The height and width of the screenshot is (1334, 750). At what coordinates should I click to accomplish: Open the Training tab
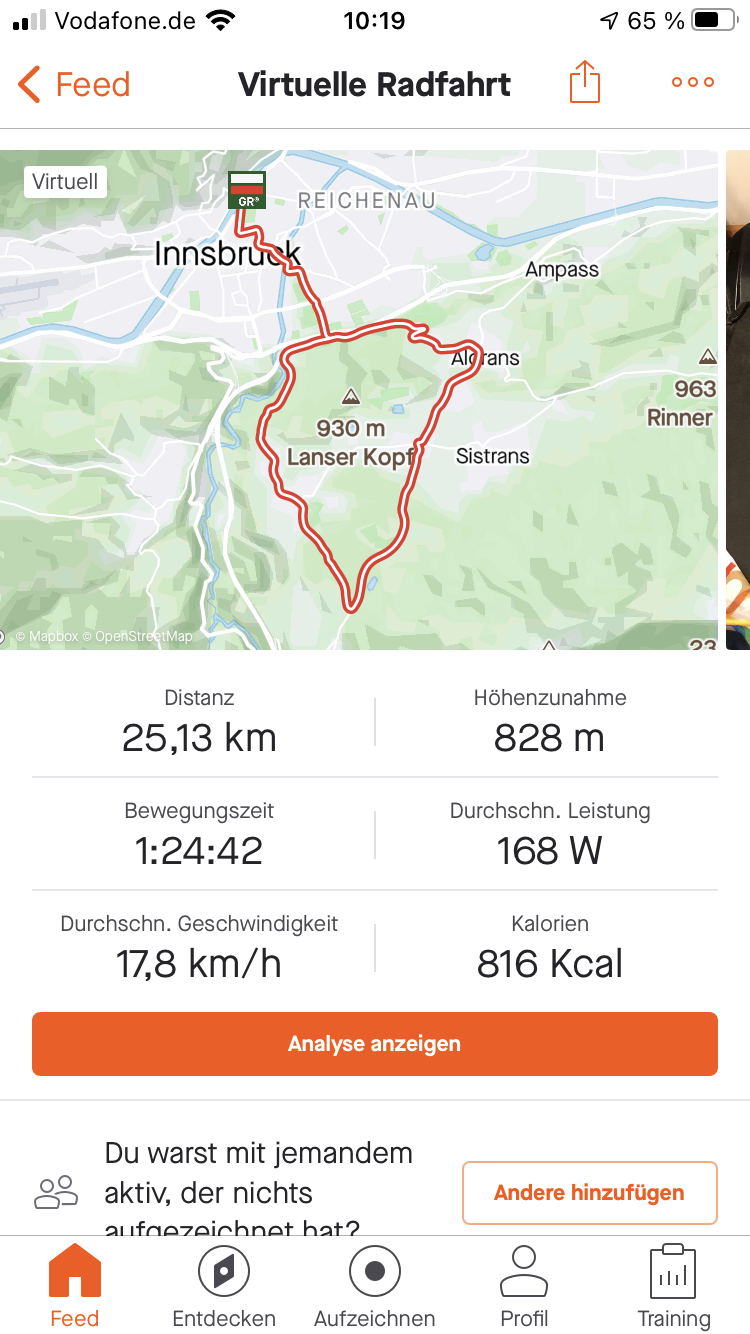pyautogui.click(x=674, y=1287)
